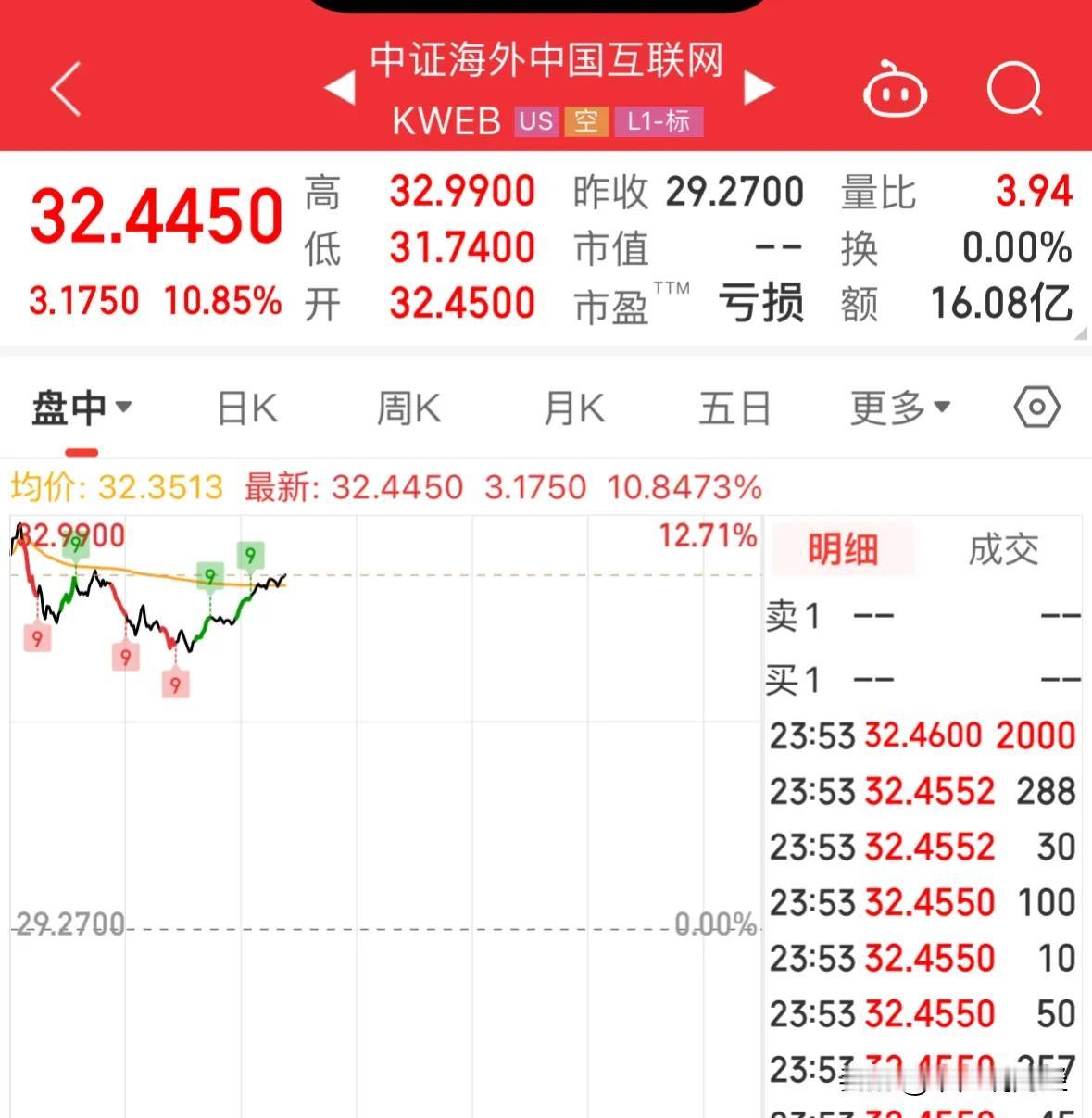
Task: Toggle the 空 short-selling indicator badge
Action: coord(585,121)
